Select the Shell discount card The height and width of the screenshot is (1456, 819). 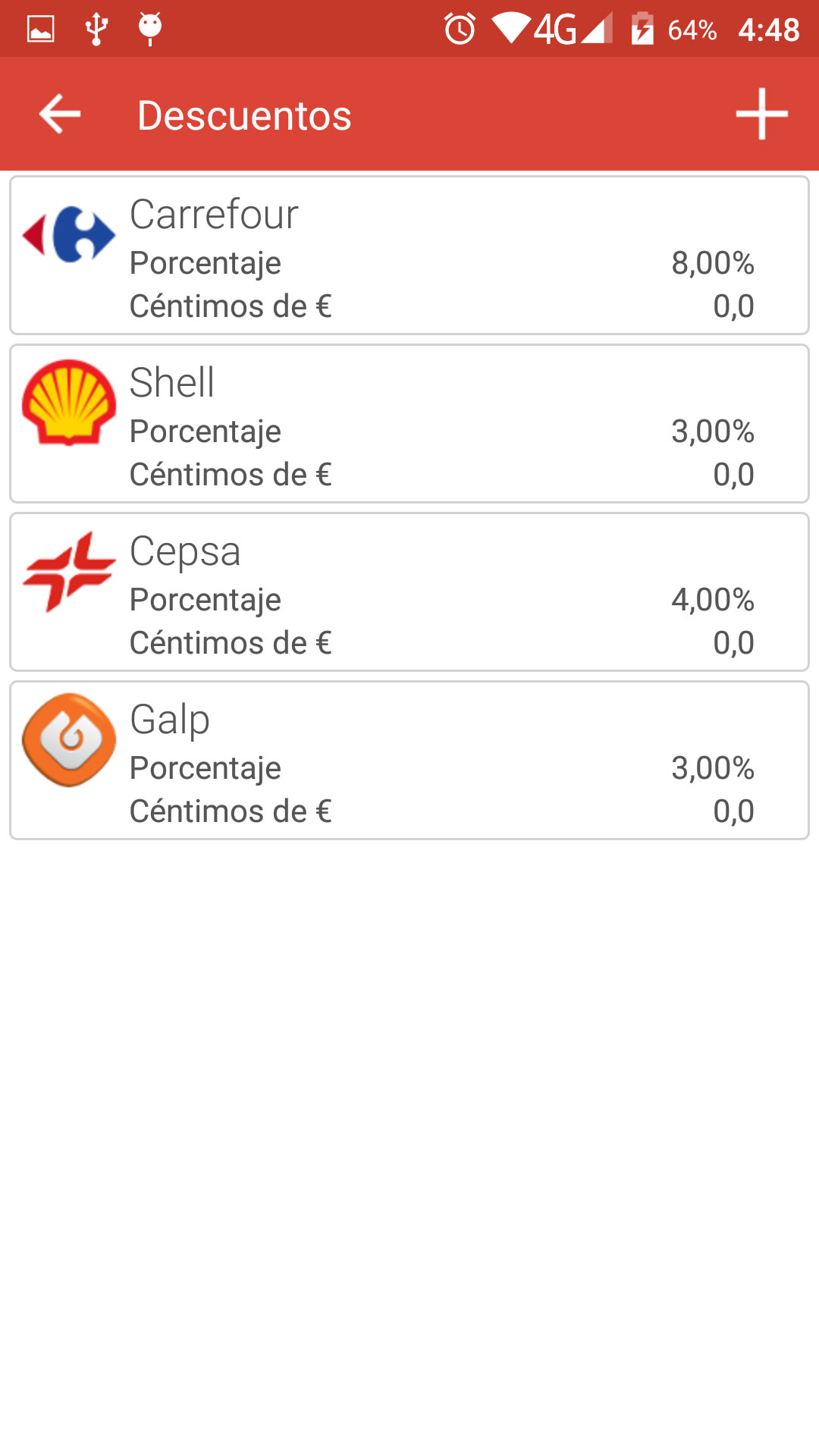[409, 424]
